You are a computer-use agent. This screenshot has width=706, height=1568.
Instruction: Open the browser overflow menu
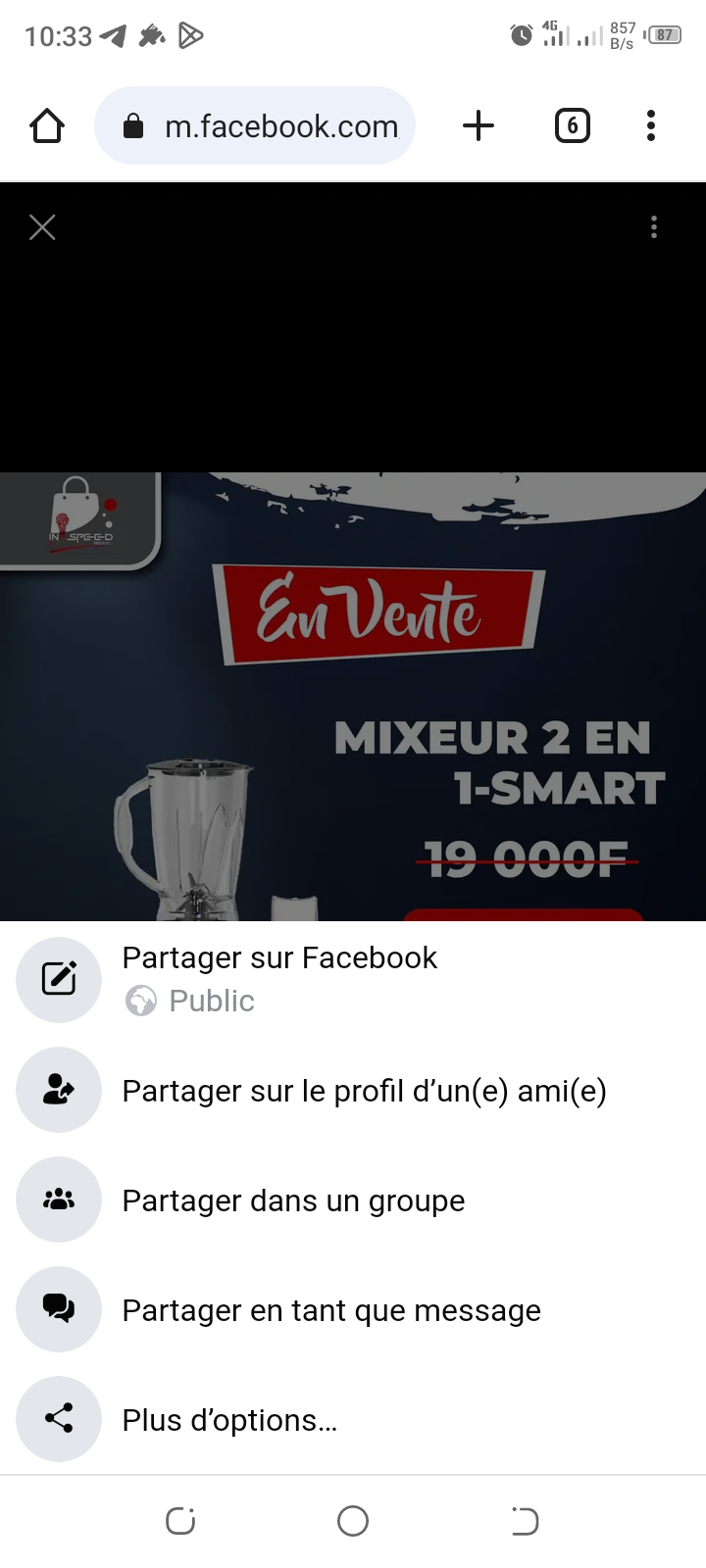click(x=651, y=126)
